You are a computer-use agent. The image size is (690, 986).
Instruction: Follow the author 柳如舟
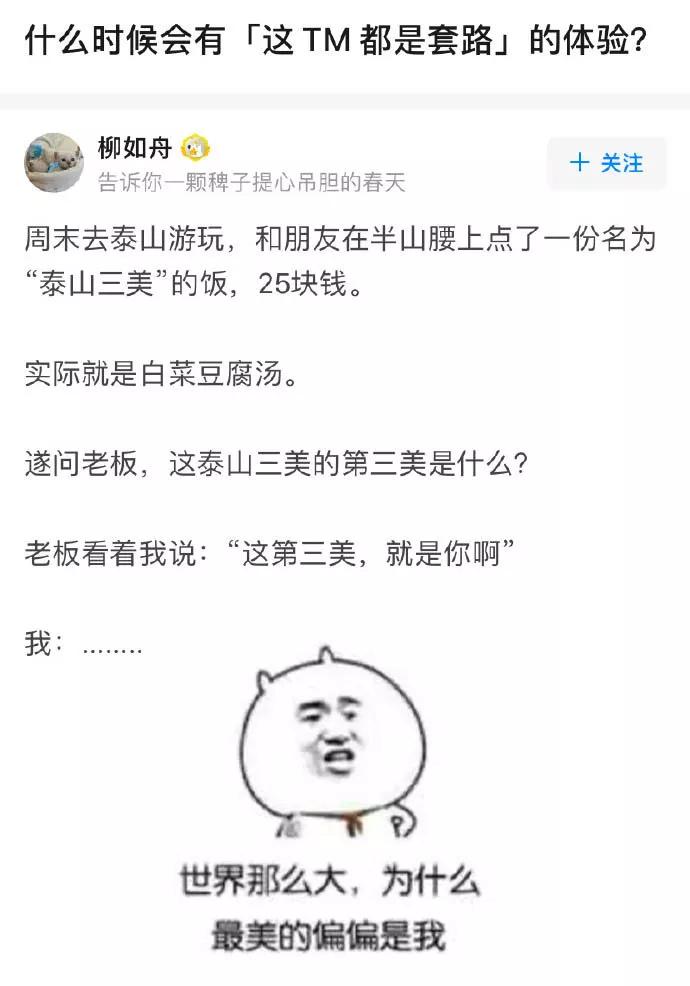click(606, 163)
